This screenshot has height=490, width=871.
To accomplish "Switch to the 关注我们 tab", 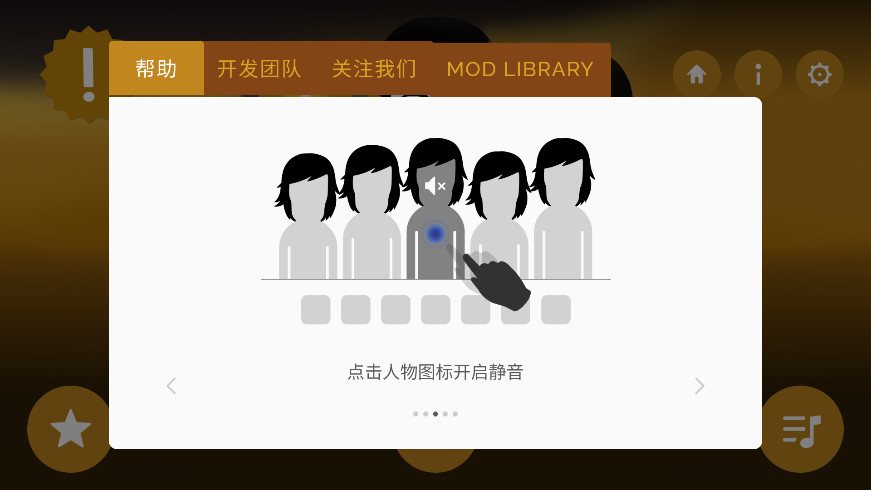I will (x=374, y=69).
